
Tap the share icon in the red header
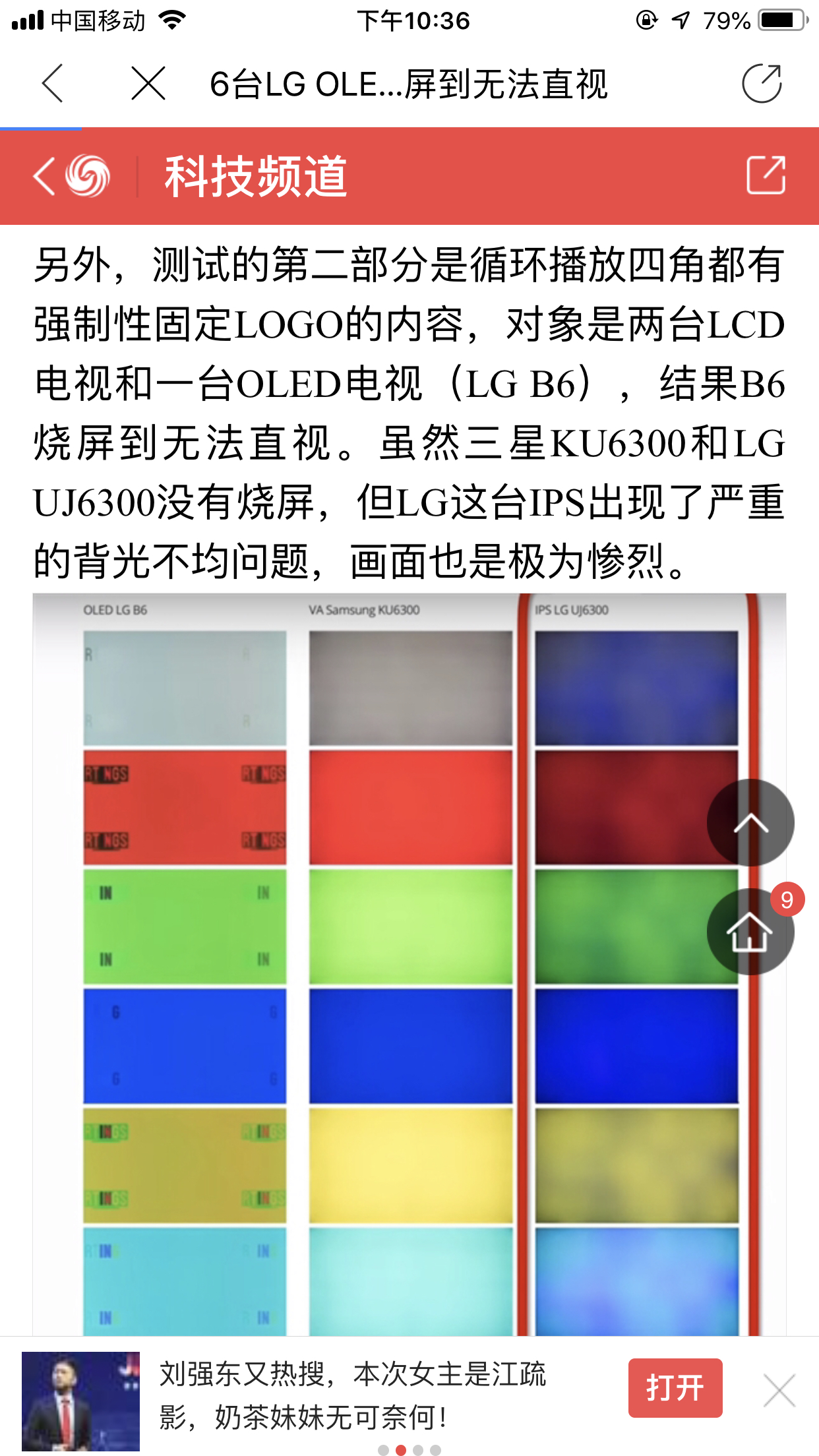[767, 176]
